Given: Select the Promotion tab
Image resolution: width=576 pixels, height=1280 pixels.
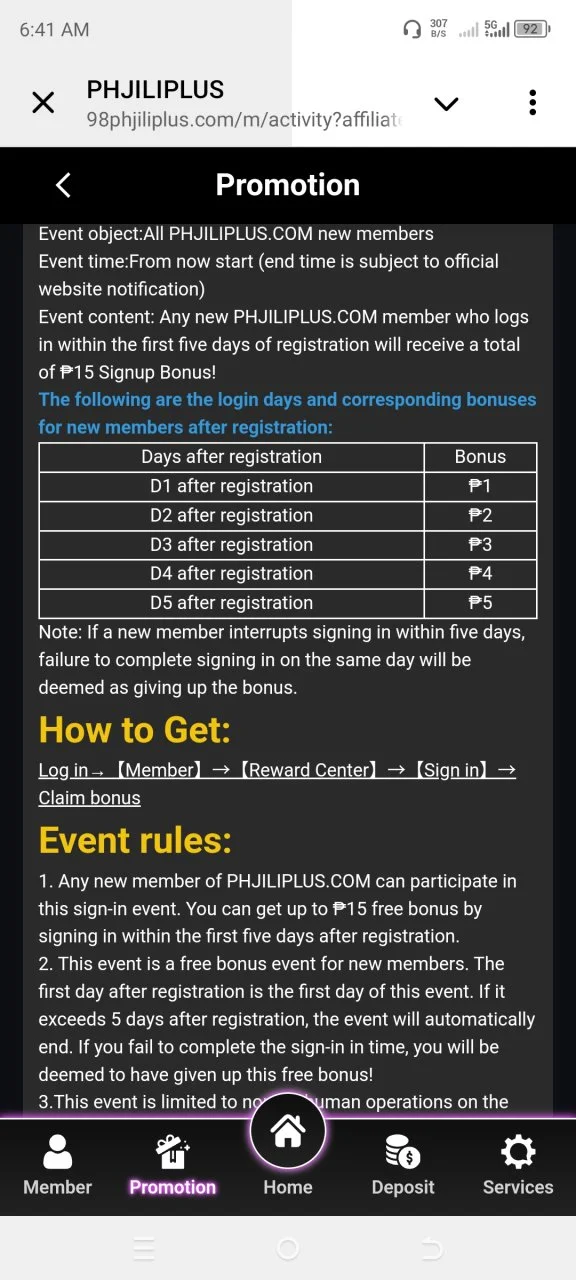Looking at the screenshot, I should pyautogui.click(x=172, y=1166).
